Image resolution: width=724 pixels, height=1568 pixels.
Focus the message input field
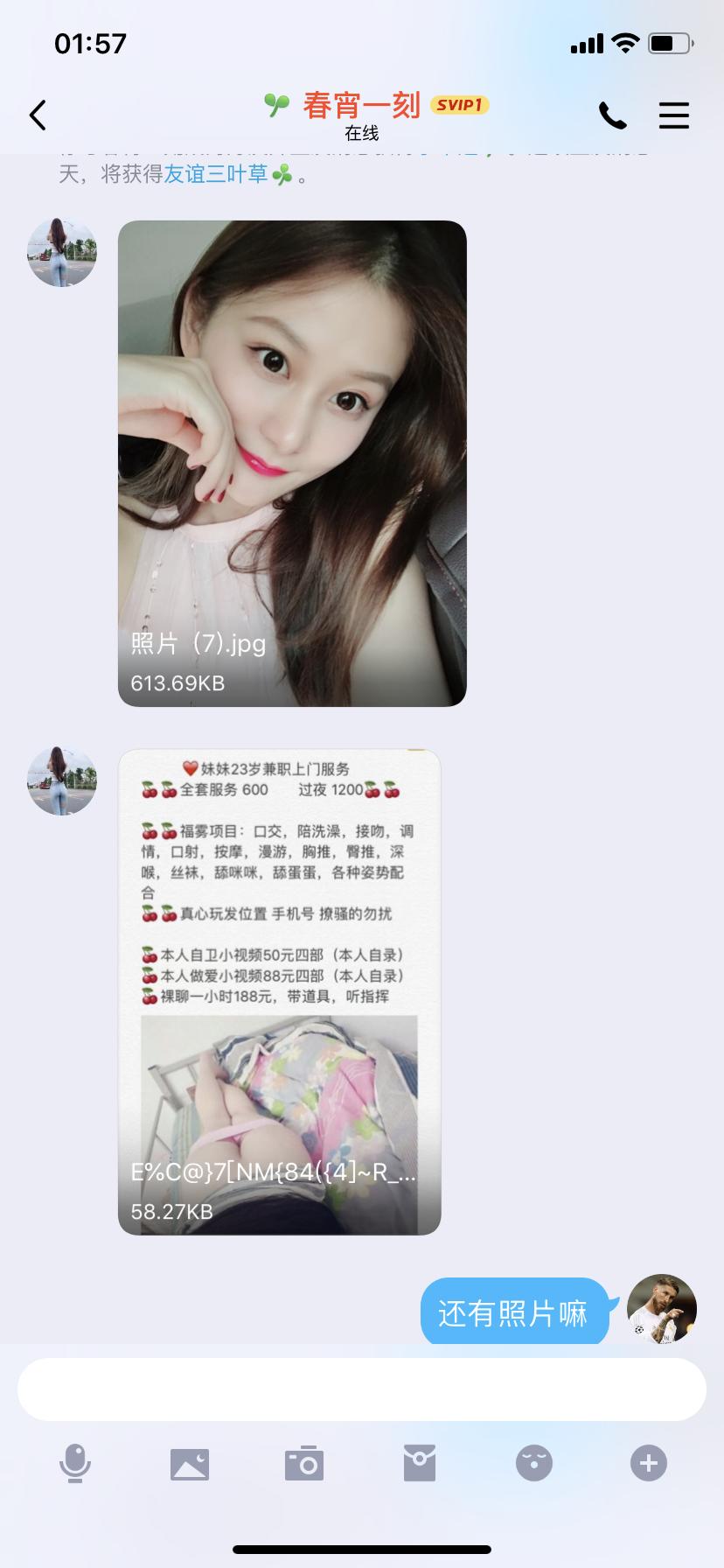pos(361,1389)
